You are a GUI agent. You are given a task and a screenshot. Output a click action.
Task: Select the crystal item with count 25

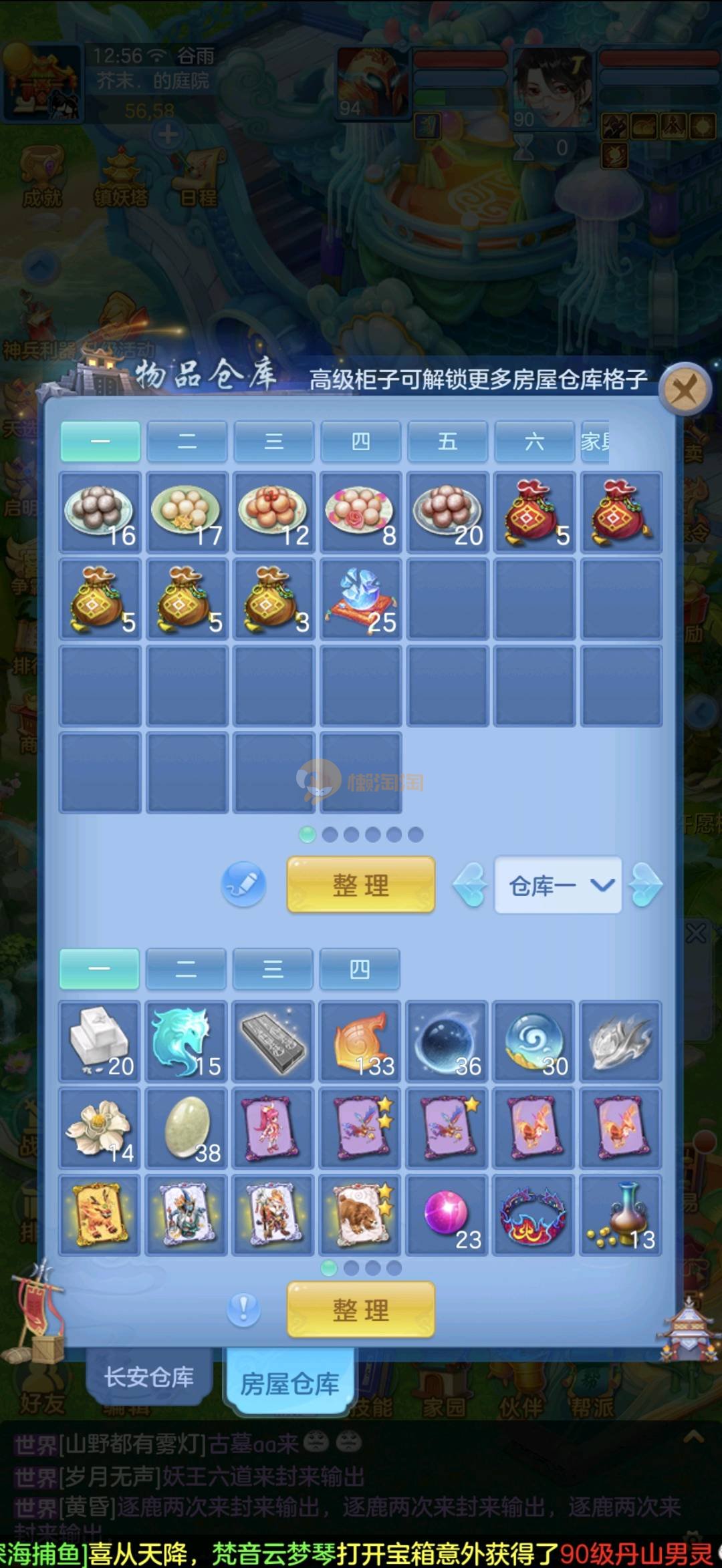pyautogui.click(x=361, y=599)
